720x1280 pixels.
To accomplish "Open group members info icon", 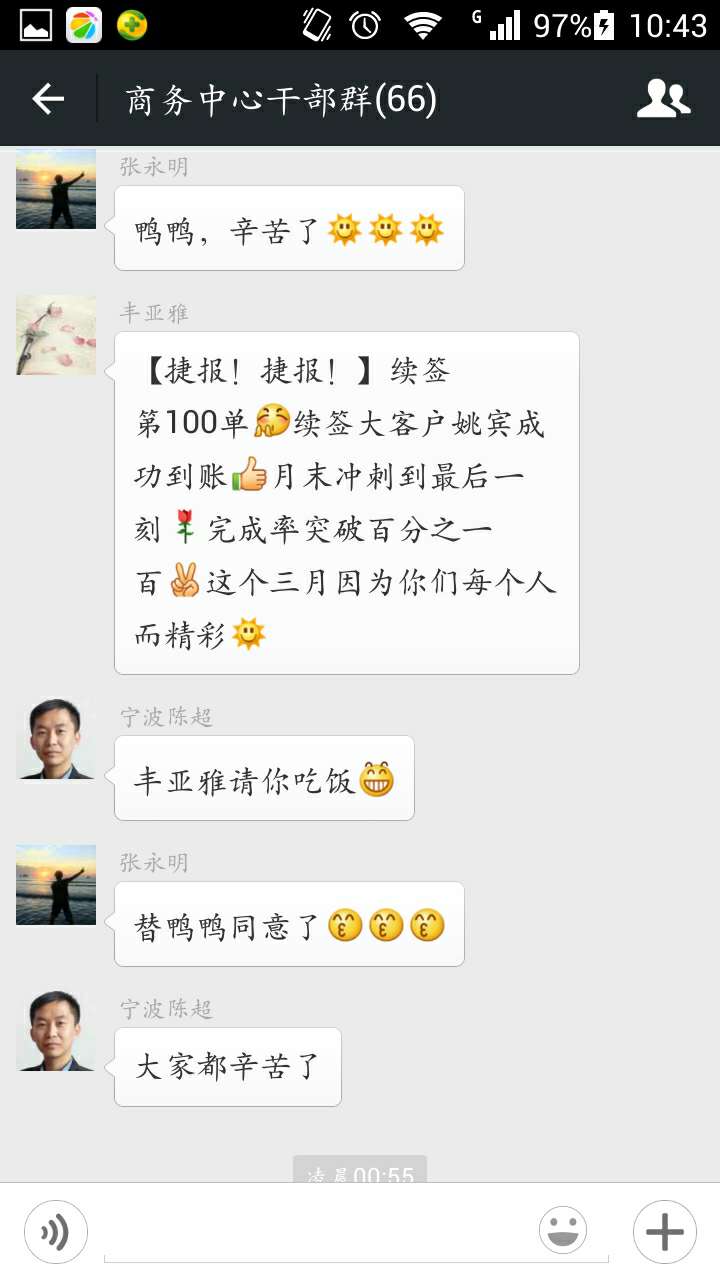I will pos(663,99).
